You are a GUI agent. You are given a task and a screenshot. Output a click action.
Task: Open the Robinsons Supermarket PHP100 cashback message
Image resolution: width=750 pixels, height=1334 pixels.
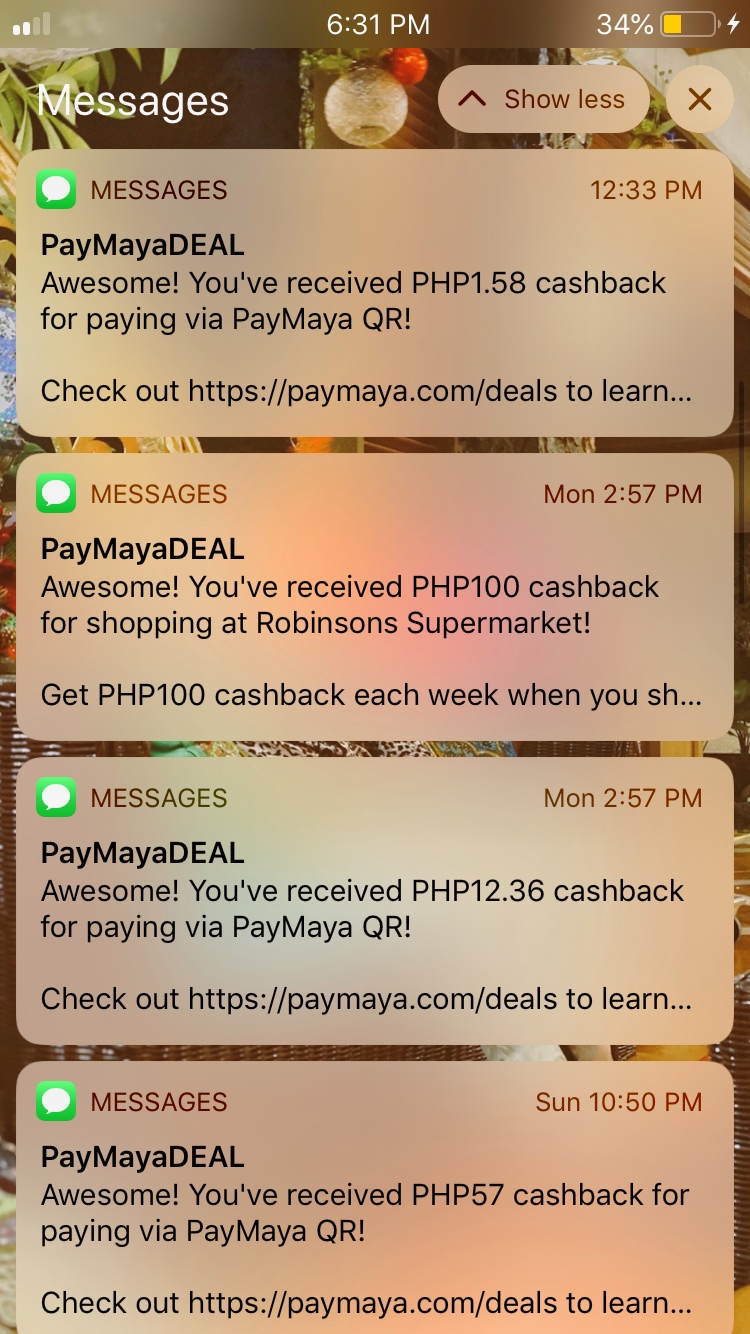point(374,604)
